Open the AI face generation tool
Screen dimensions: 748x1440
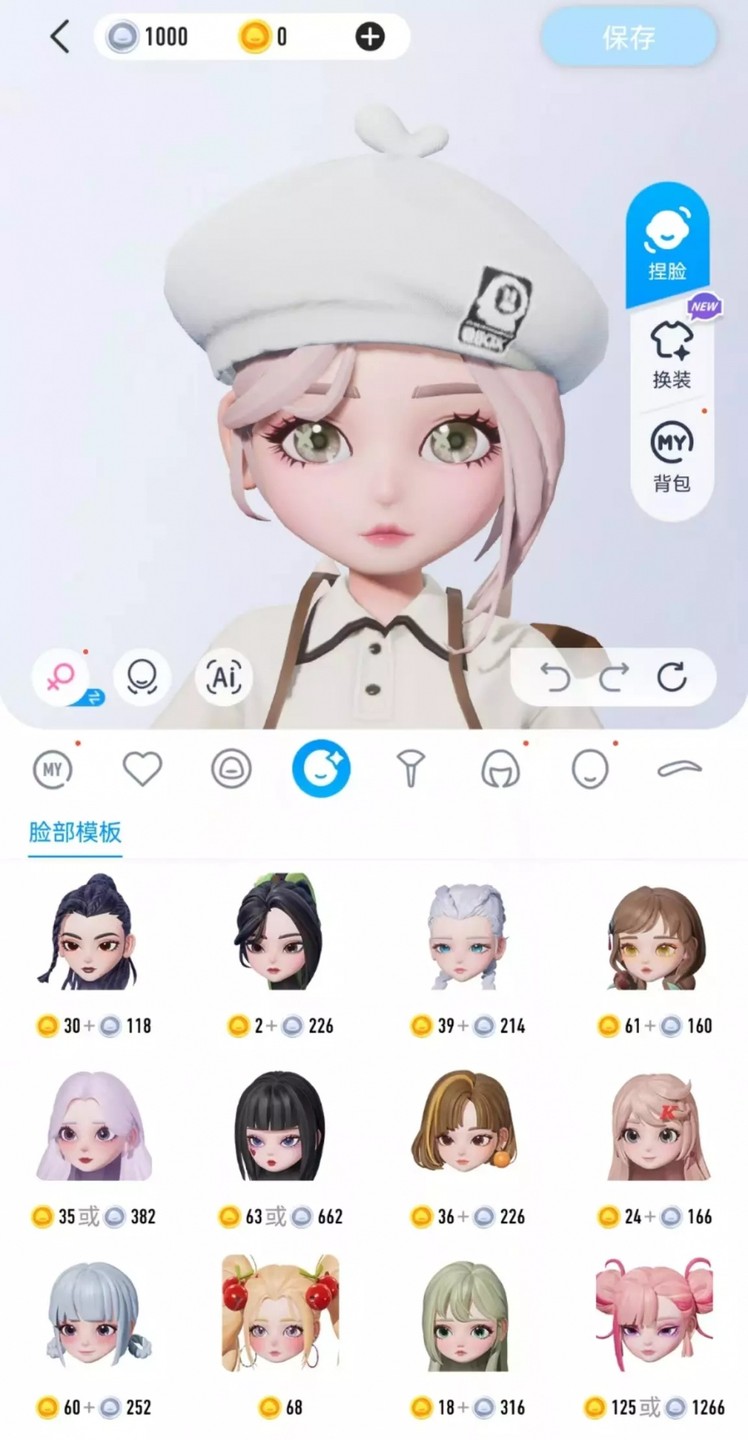[x=224, y=677]
